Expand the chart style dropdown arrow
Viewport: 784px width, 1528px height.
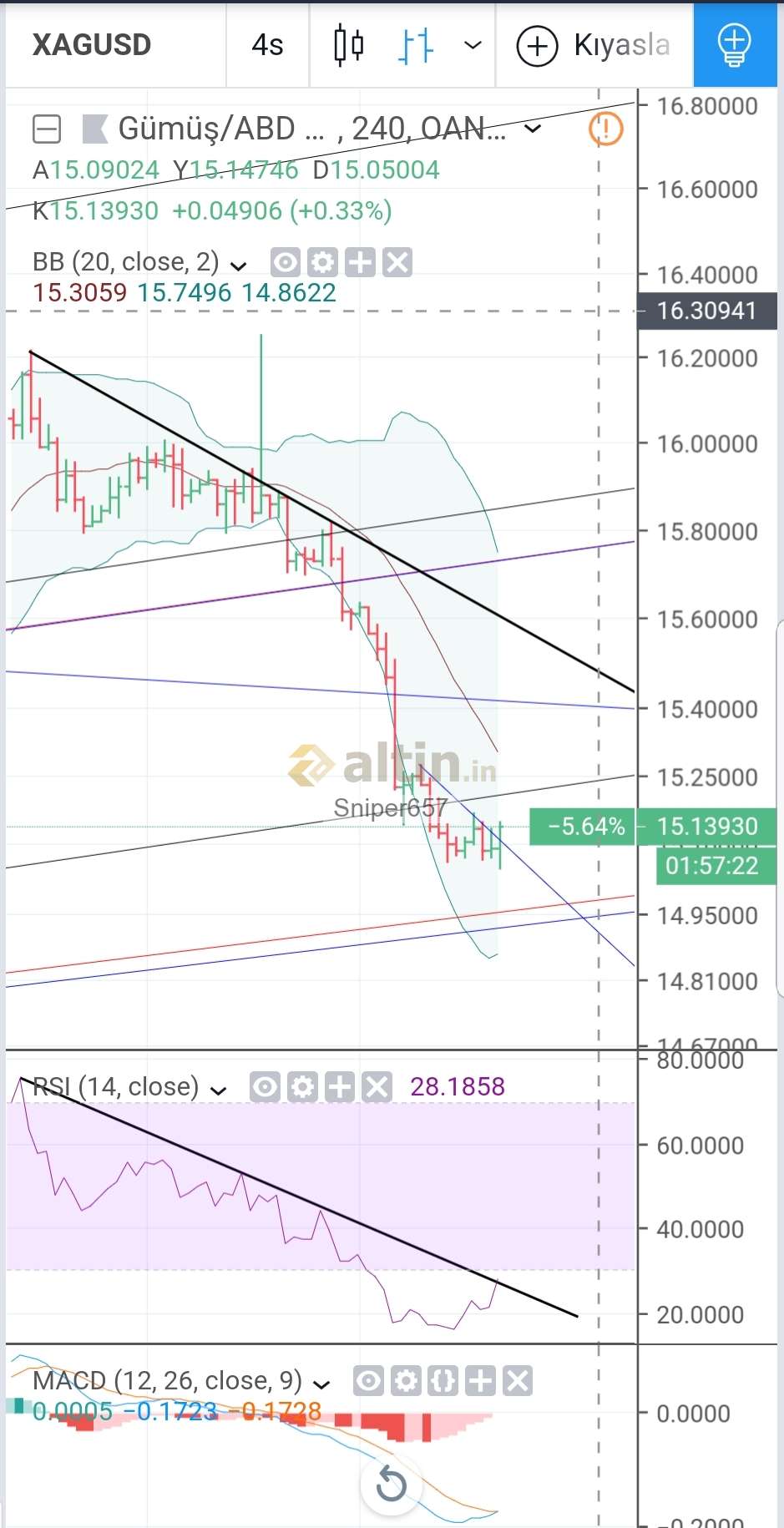473,45
